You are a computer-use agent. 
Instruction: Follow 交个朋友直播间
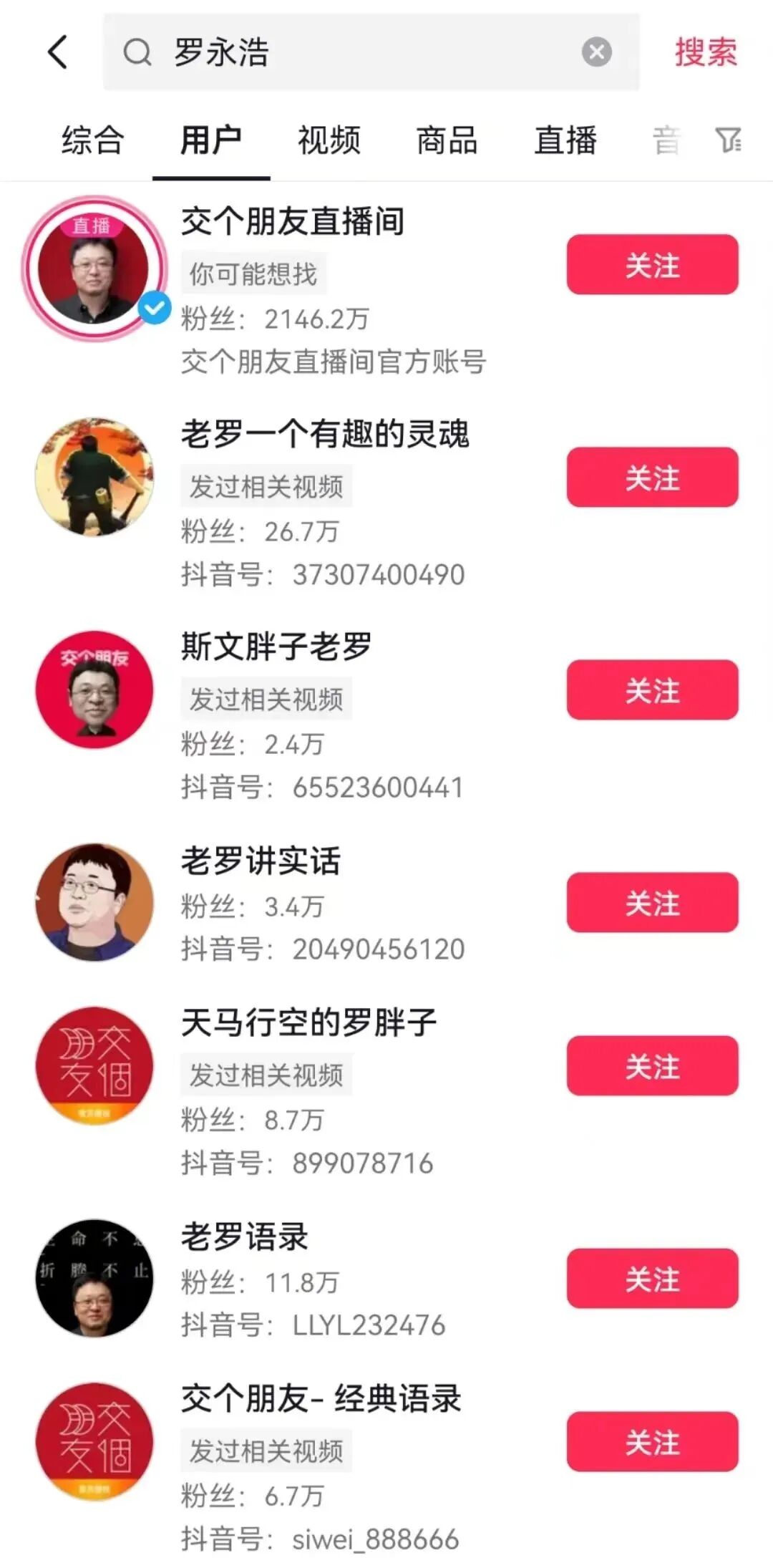click(652, 264)
